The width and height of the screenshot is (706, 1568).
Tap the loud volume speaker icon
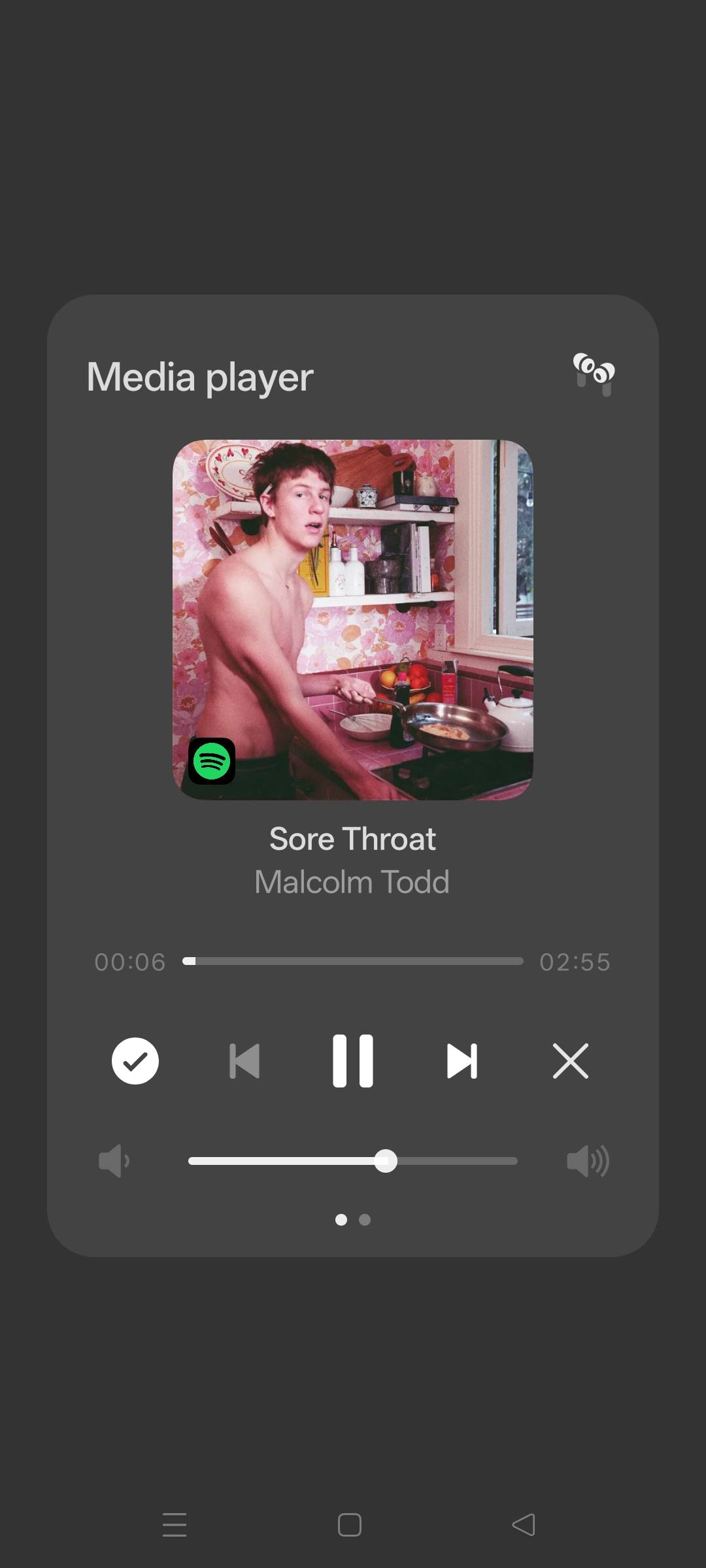[x=588, y=1161]
